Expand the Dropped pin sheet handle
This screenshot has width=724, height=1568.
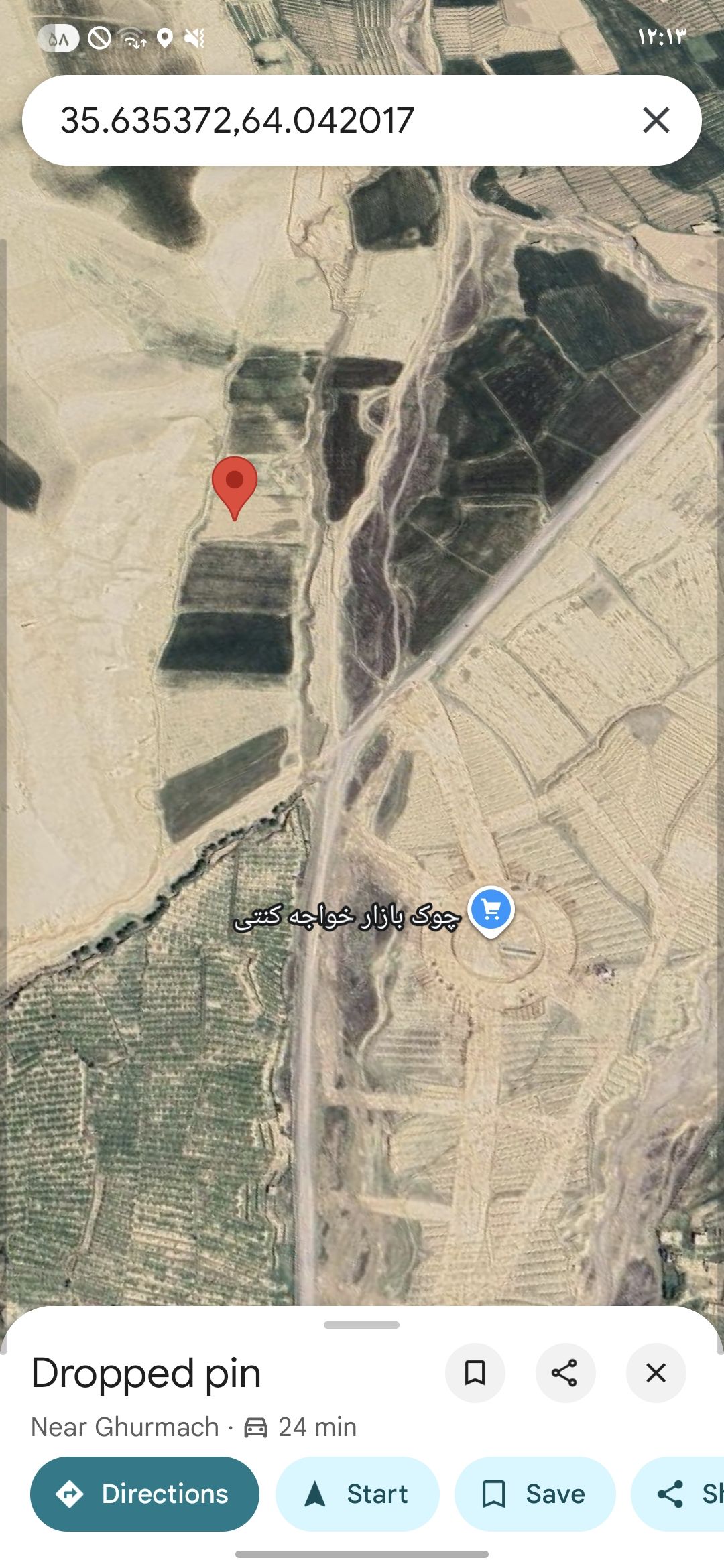(362, 1325)
